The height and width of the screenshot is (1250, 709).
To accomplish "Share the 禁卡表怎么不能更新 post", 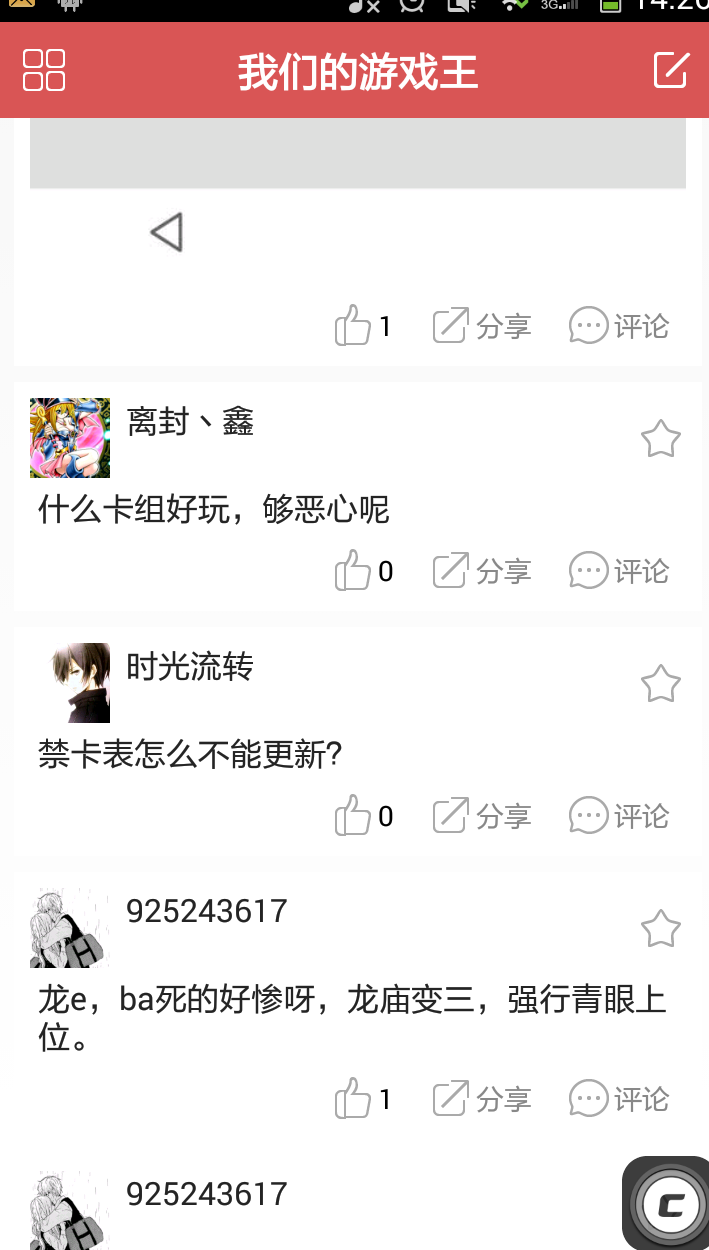I will [x=482, y=816].
